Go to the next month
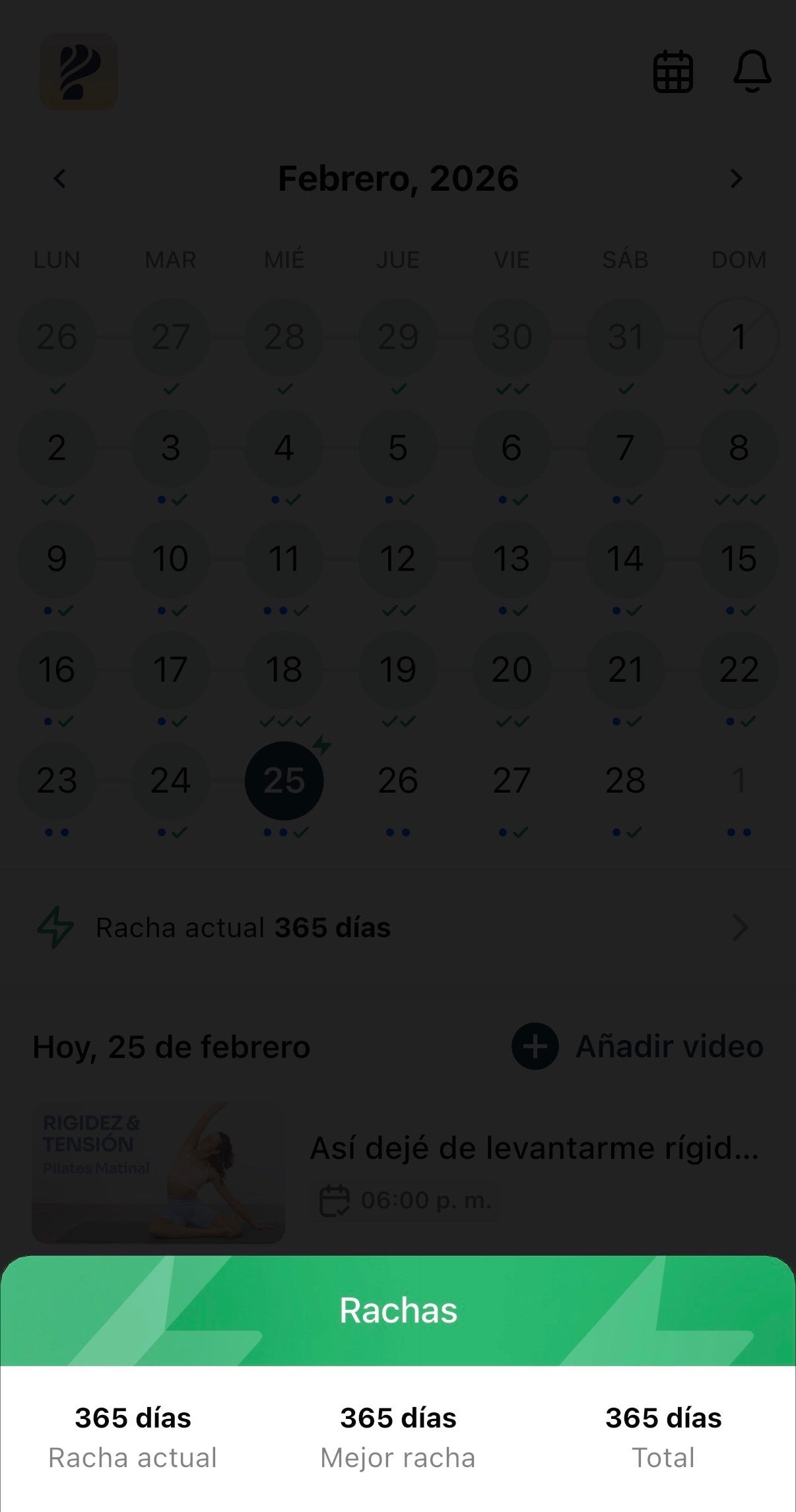The image size is (796, 1512). [x=736, y=178]
